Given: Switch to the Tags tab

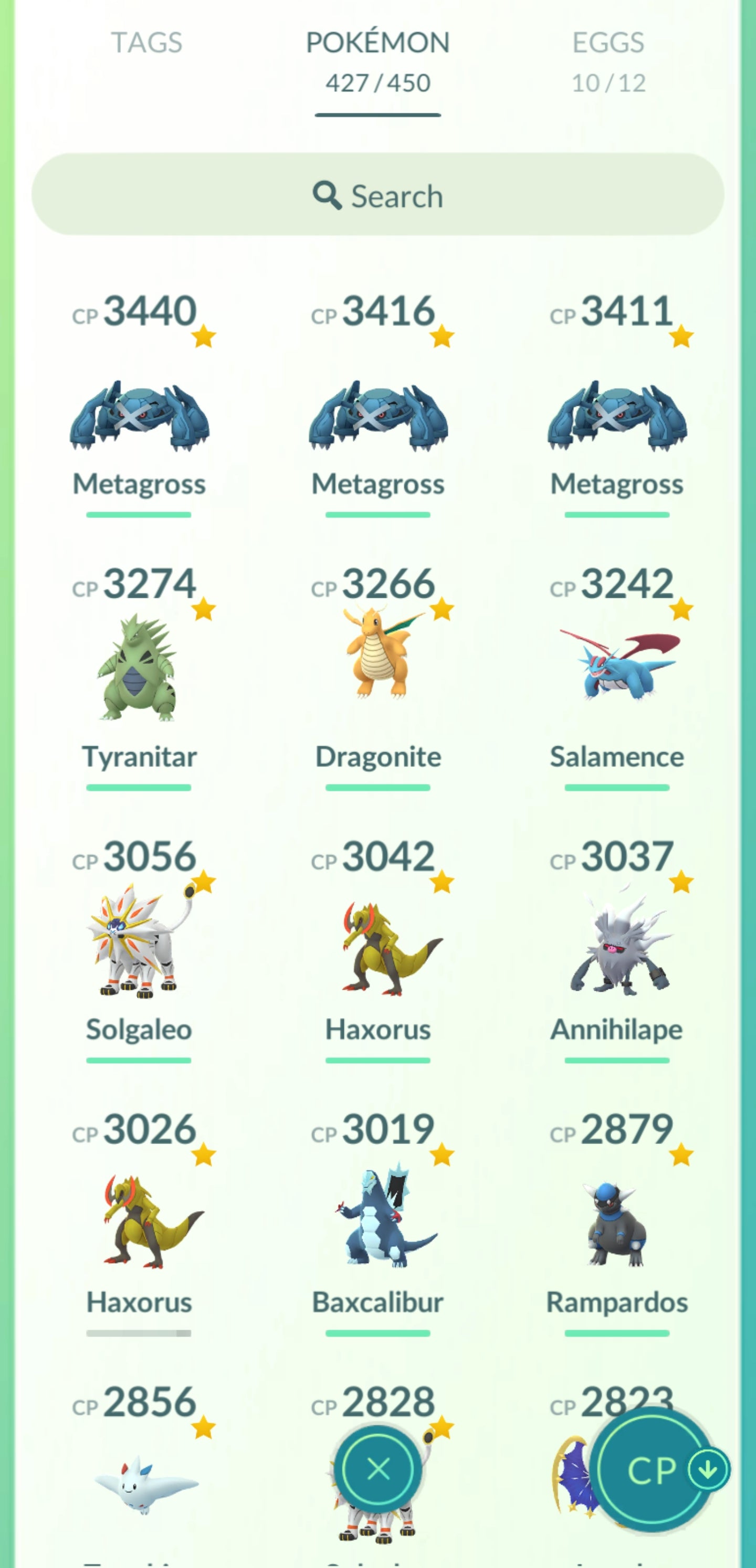Looking at the screenshot, I should tap(146, 43).
